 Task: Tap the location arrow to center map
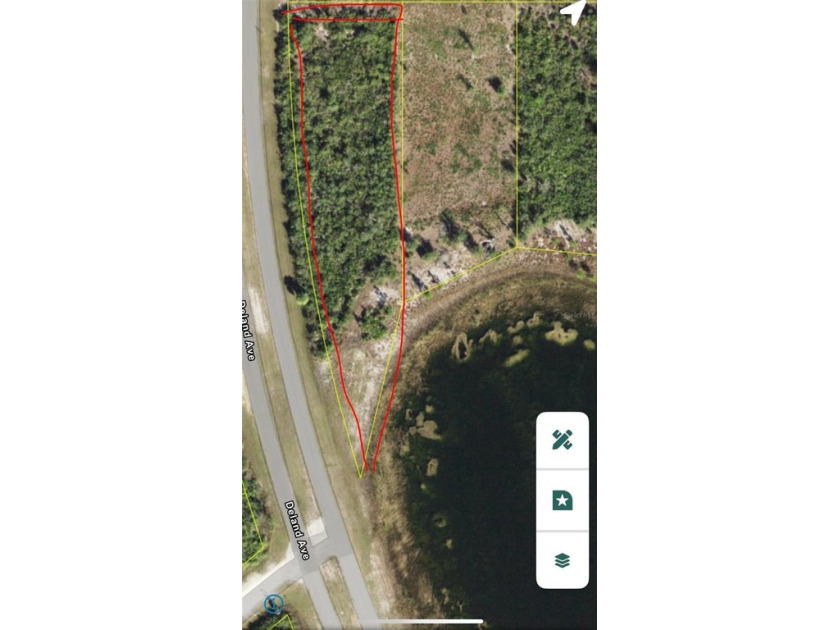573,12
